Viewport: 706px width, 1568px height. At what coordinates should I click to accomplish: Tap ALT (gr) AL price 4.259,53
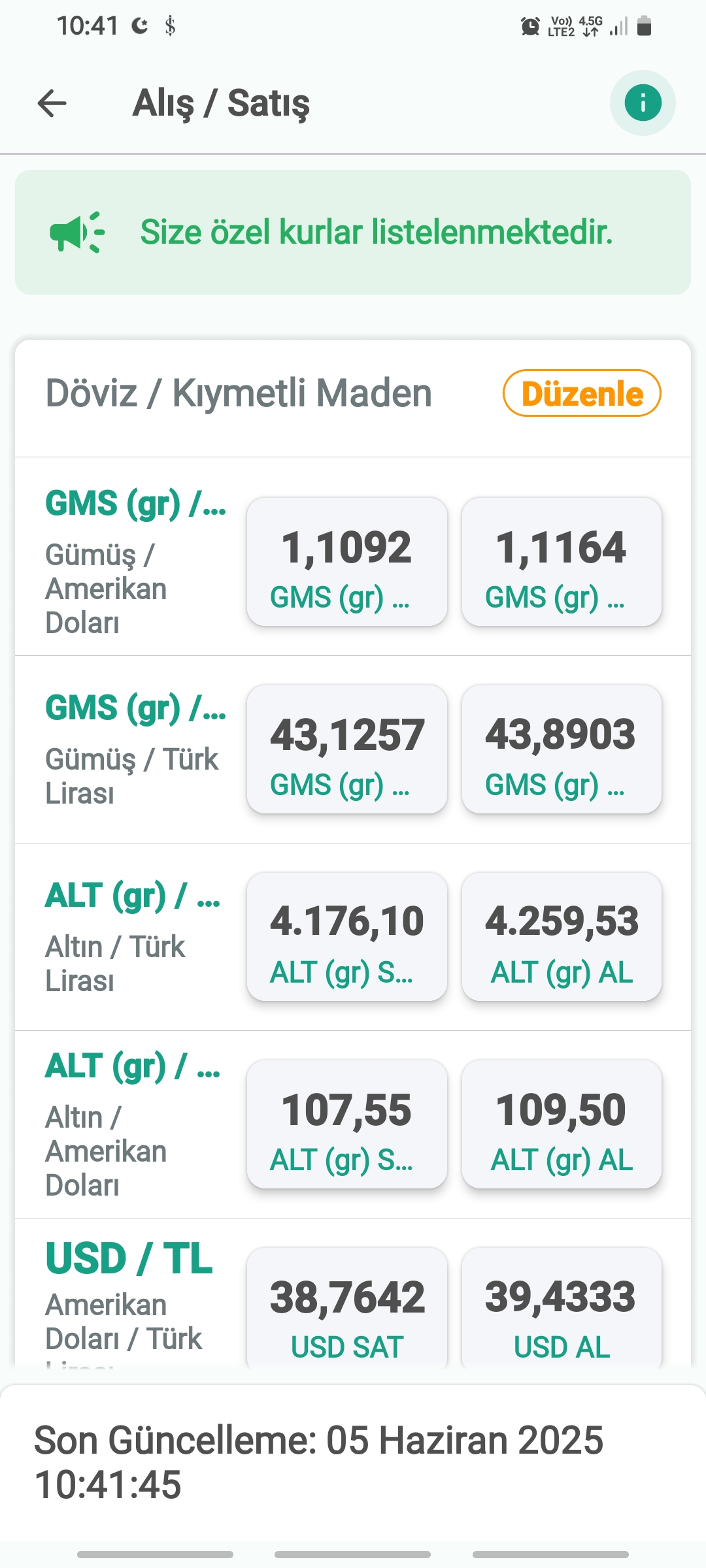pos(562,937)
